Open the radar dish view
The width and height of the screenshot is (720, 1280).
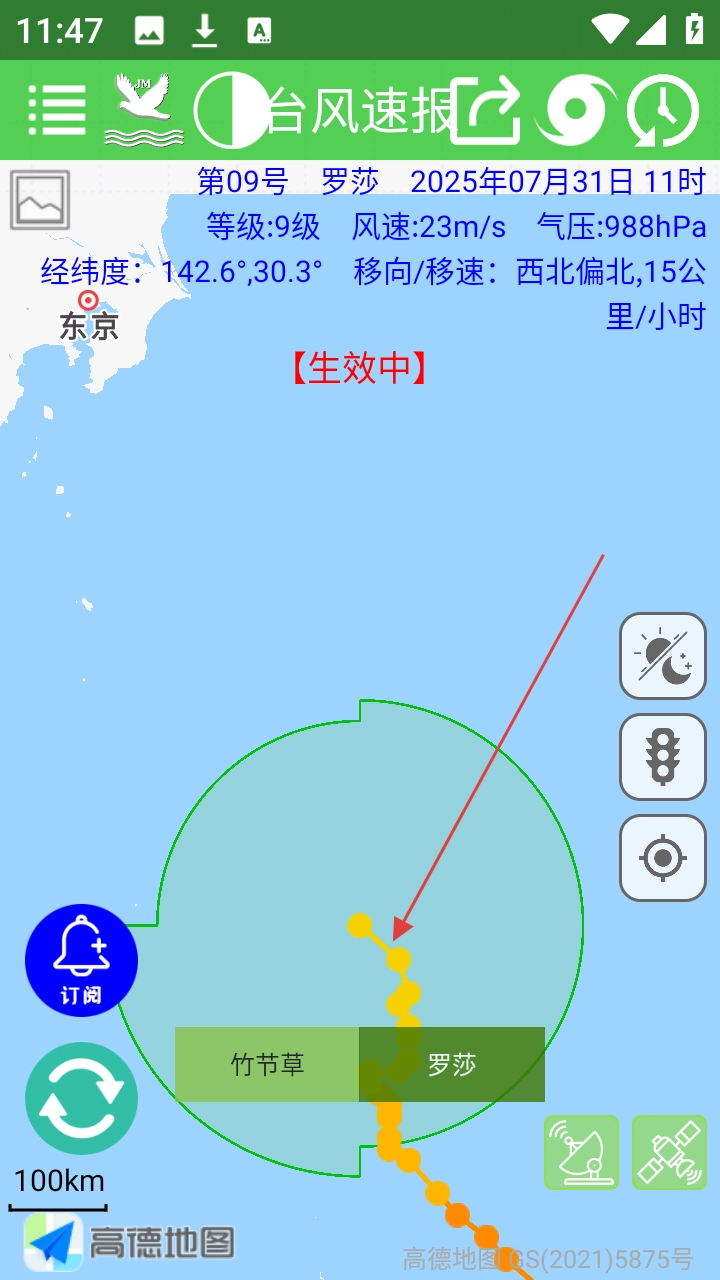click(581, 1153)
